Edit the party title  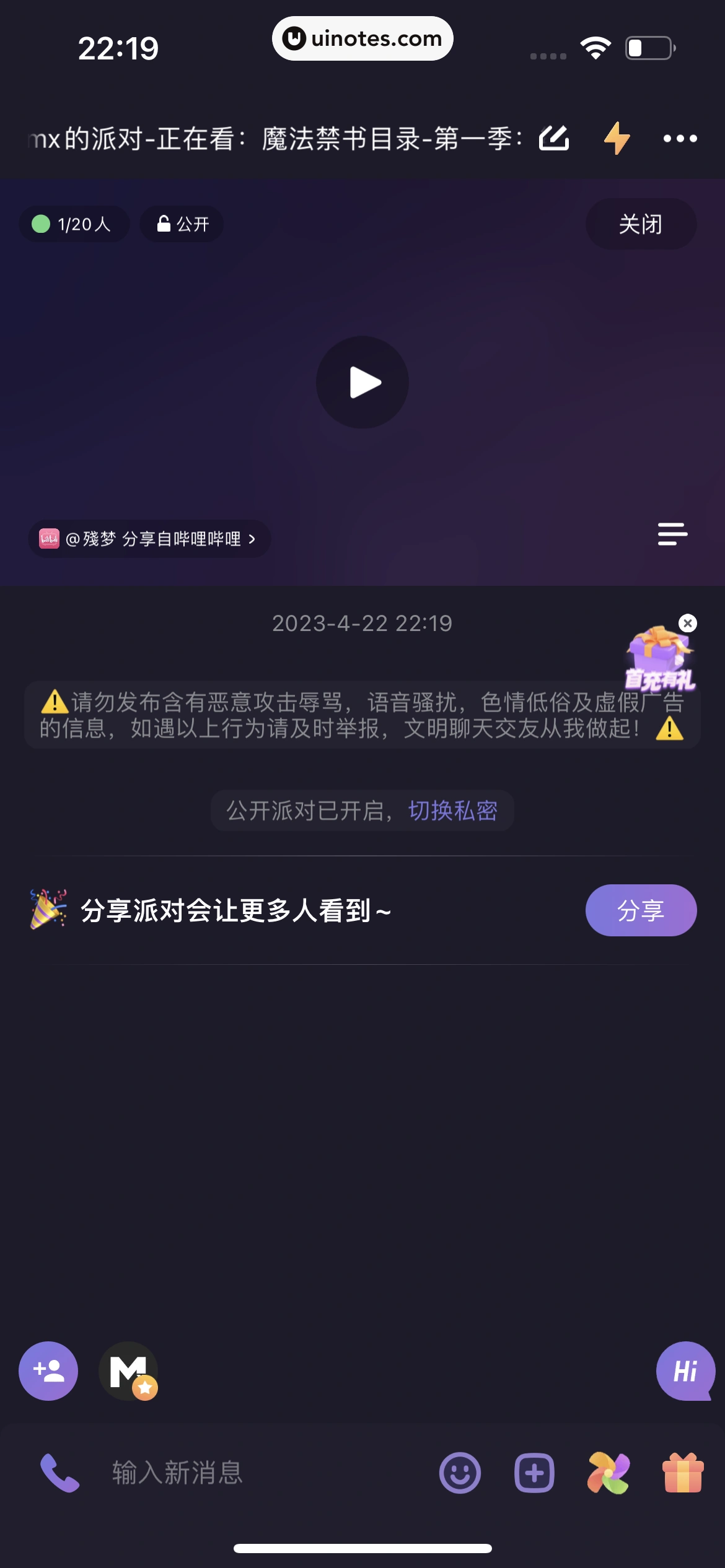tap(553, 138)
